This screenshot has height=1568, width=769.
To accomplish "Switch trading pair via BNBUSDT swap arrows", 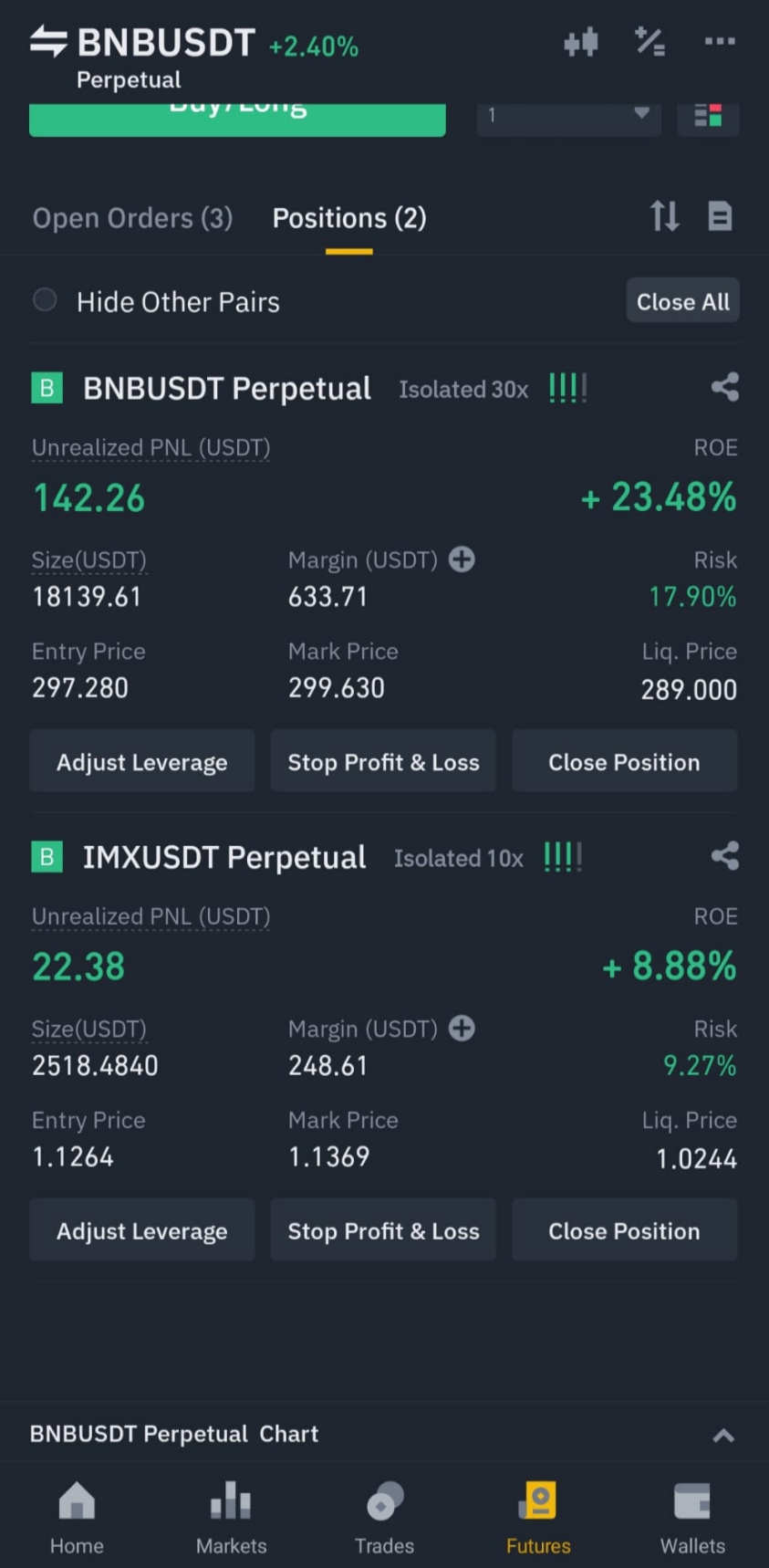I will [48, 41].
